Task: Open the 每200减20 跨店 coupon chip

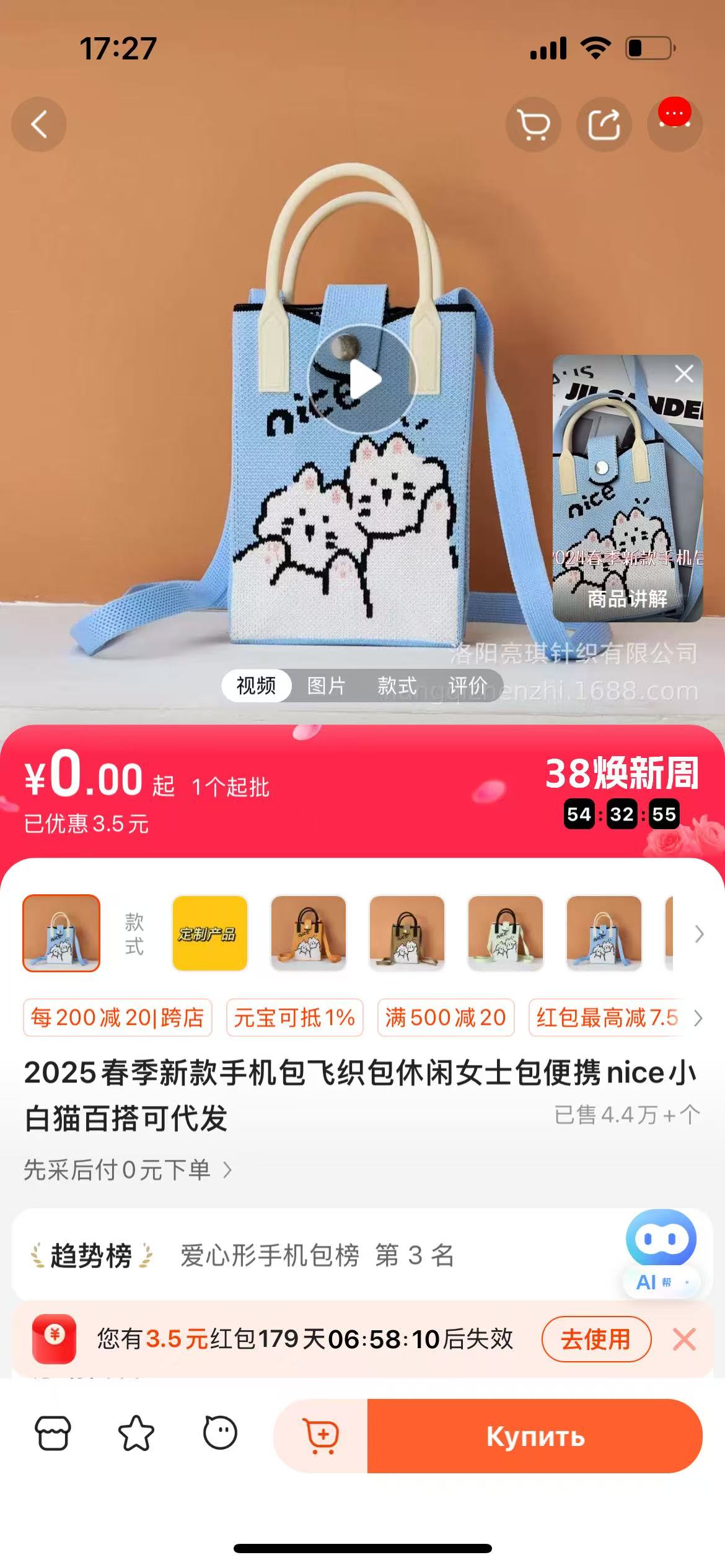Action: [118, 1017]
